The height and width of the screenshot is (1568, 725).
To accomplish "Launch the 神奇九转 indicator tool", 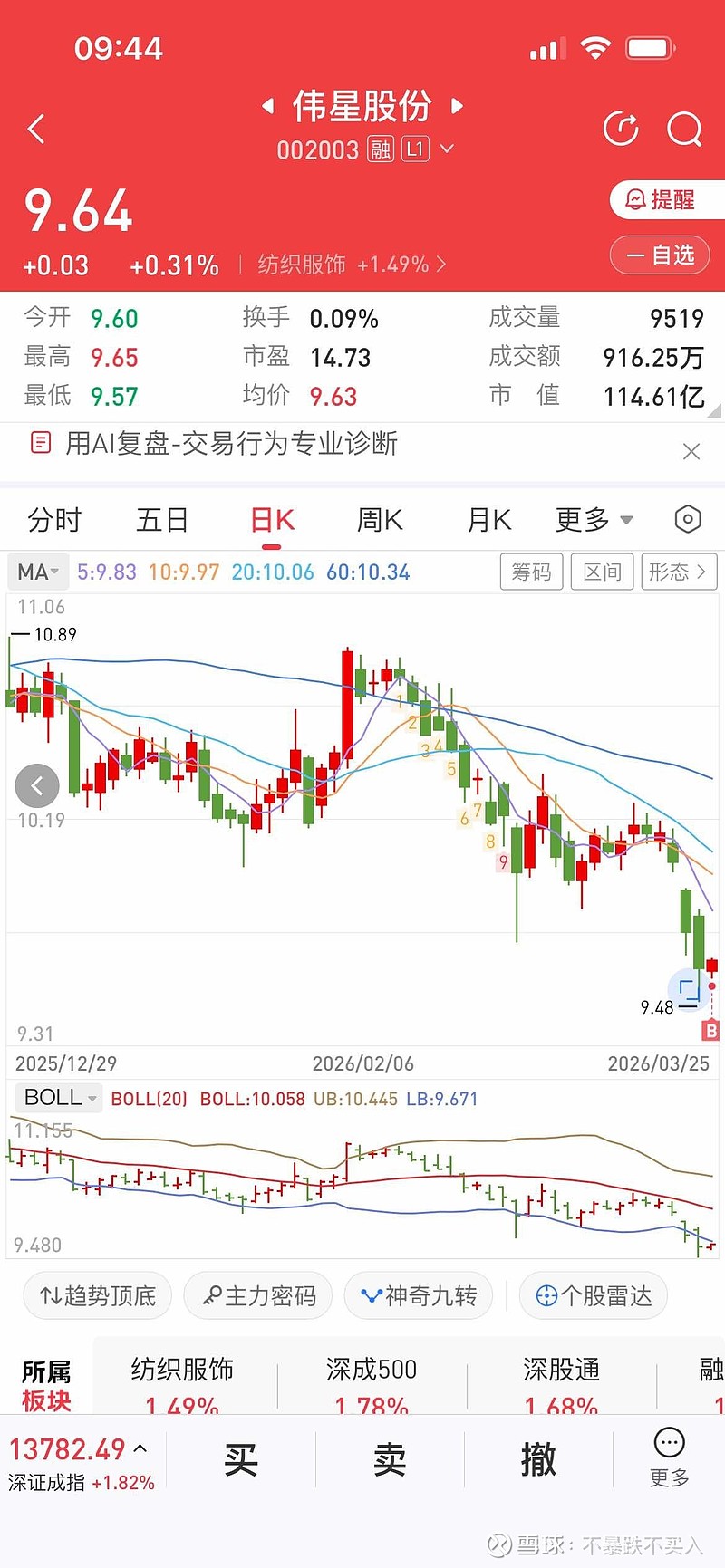I will click(x=418, y=1295).
